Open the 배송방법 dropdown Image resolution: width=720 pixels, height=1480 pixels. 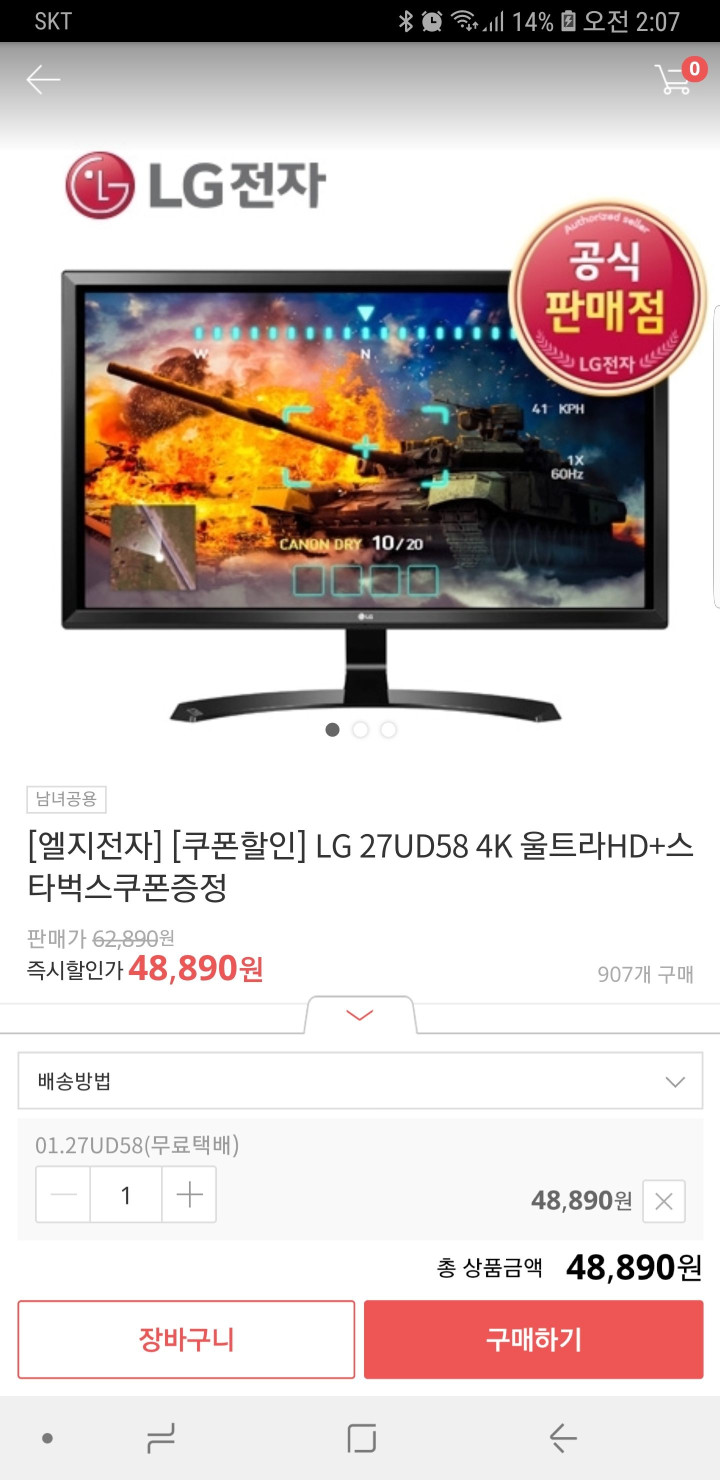click(360, 1080)
